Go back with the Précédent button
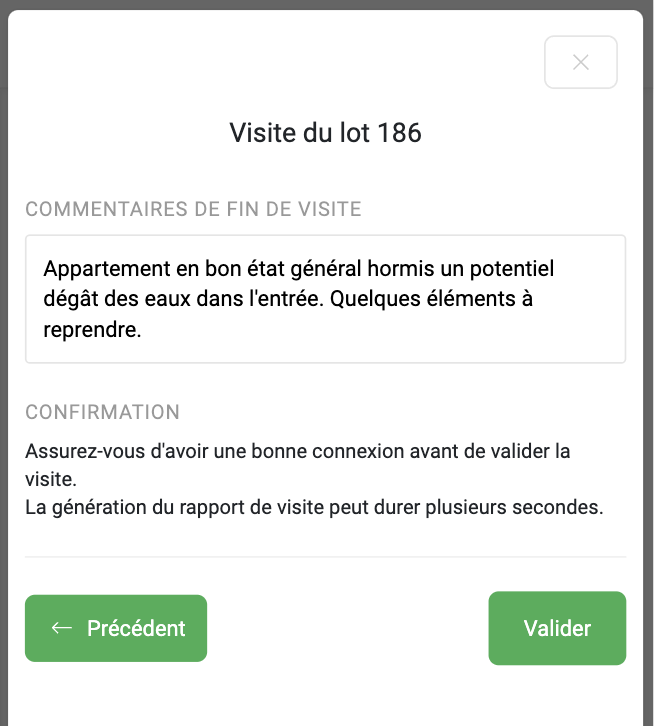Screen dimensions: 654x726 [116, 628]
